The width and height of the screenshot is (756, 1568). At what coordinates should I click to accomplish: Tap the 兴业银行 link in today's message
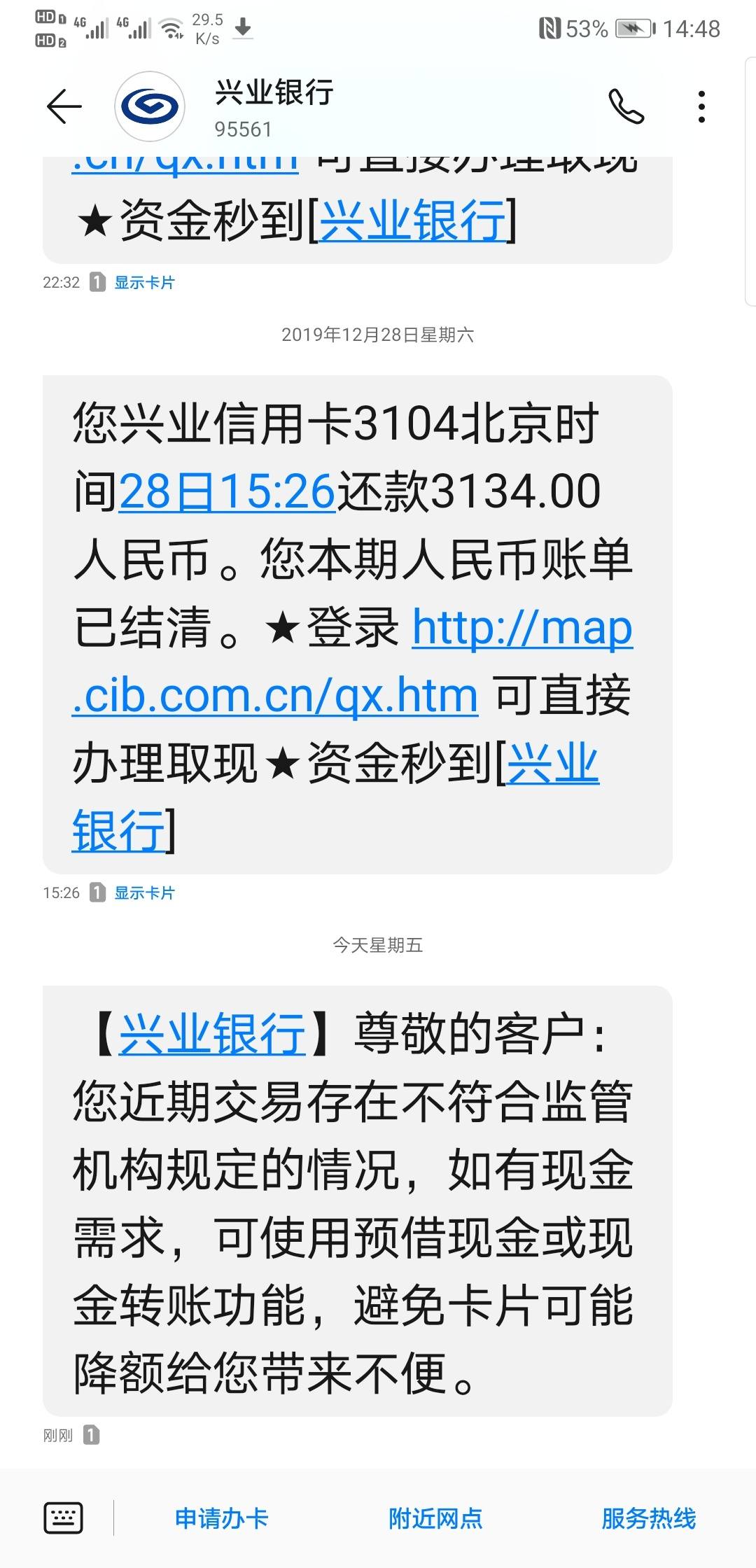[212, 1033]
